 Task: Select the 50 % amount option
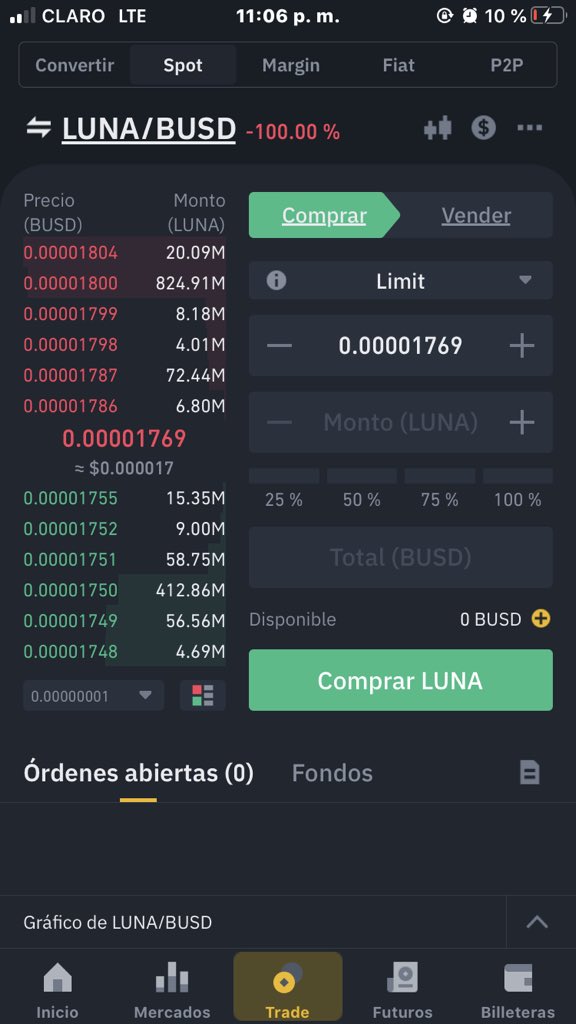pyautogui.click(x=362, y=491)
